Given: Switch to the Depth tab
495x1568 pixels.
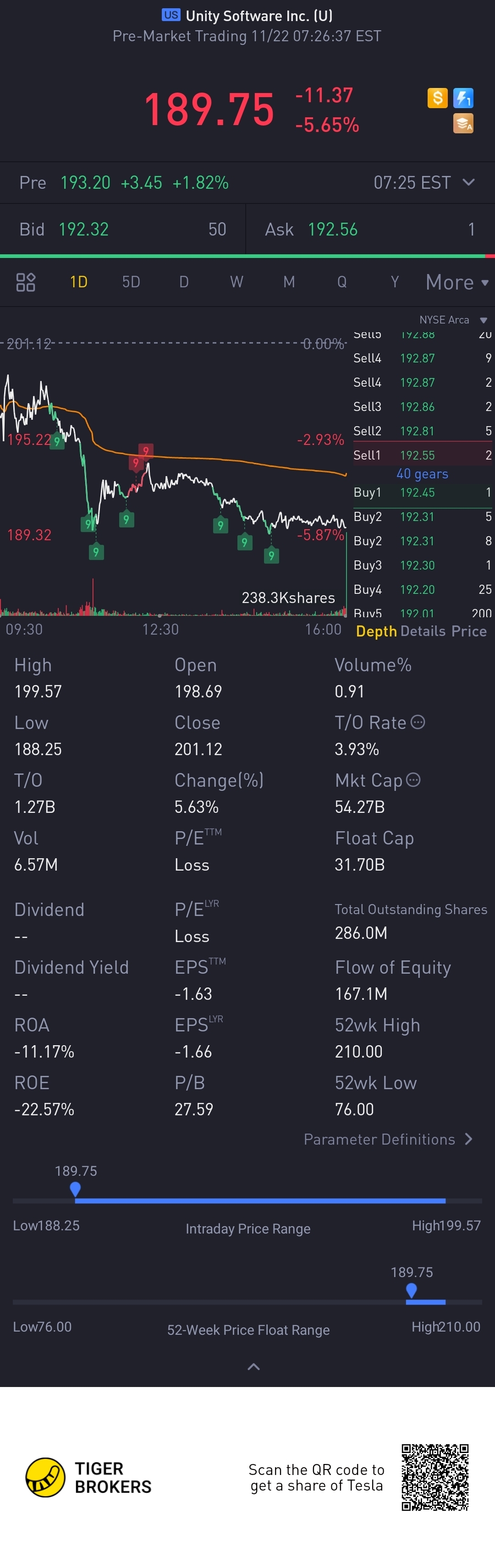Looking at the screenshot, I should coord(376,631).
